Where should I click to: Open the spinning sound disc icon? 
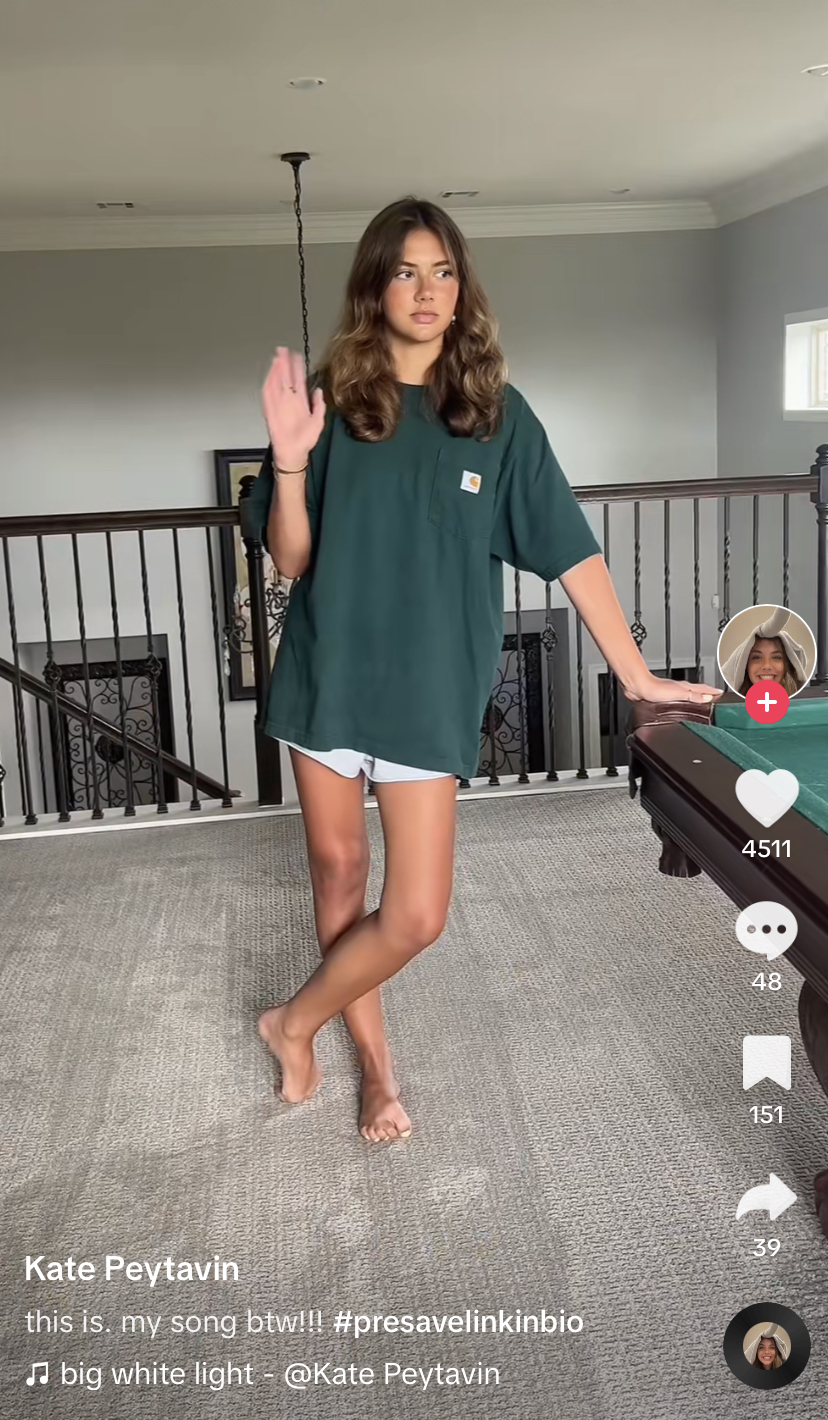click(766, 1346)
